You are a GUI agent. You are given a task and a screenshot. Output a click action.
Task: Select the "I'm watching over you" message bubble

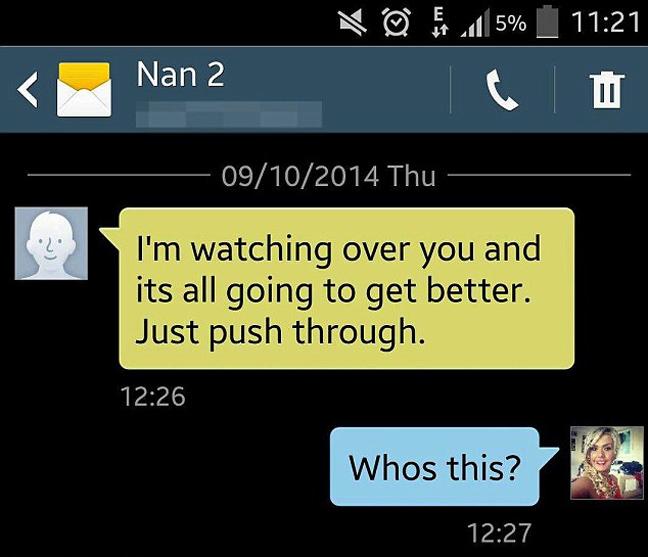[345, 288]
